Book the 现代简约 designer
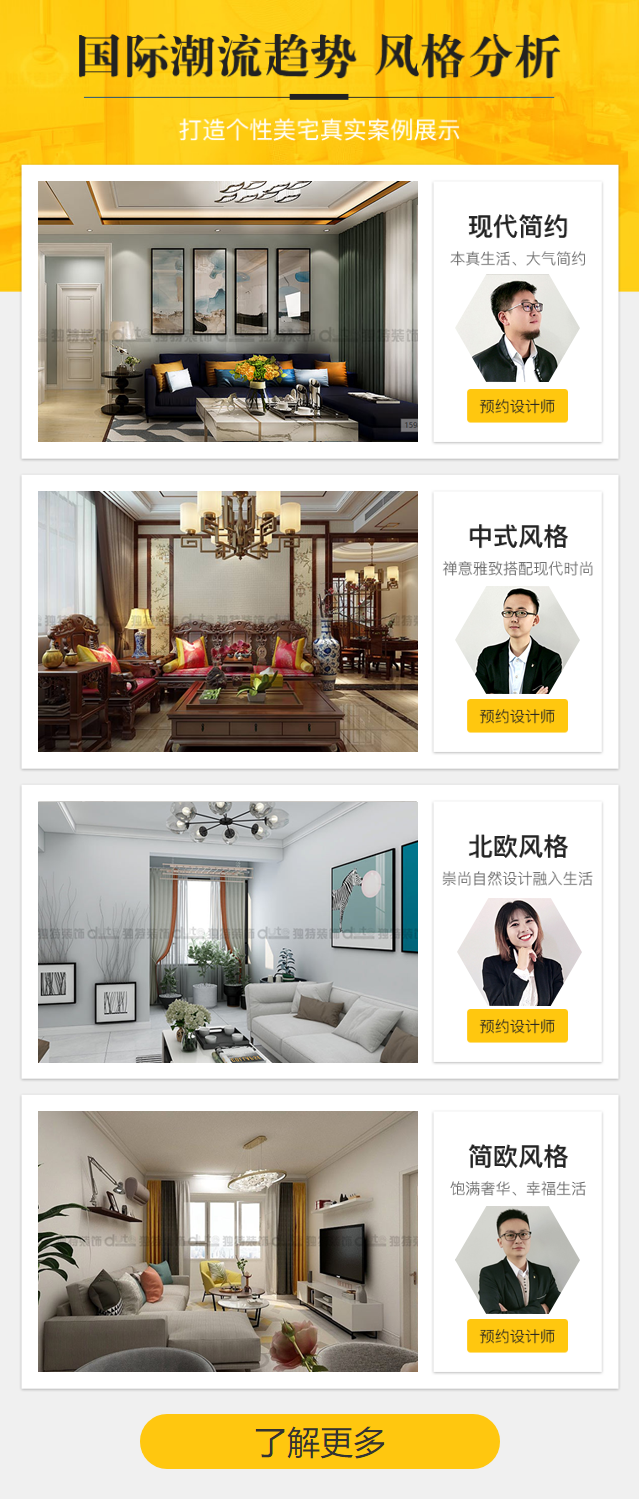639x1499 pixels. point(517,406)
